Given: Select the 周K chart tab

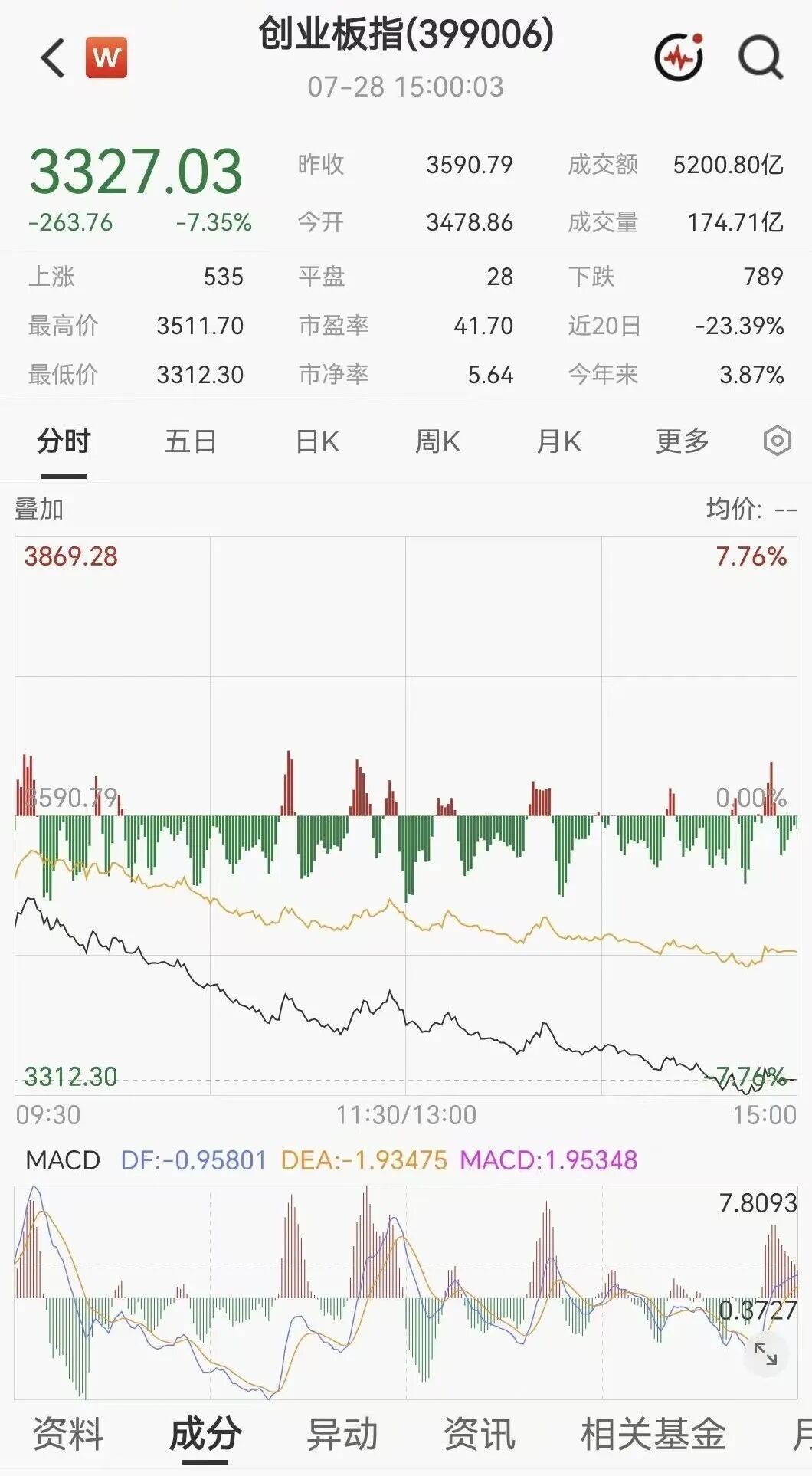Looking at the screenshot, I should [437, 442].
